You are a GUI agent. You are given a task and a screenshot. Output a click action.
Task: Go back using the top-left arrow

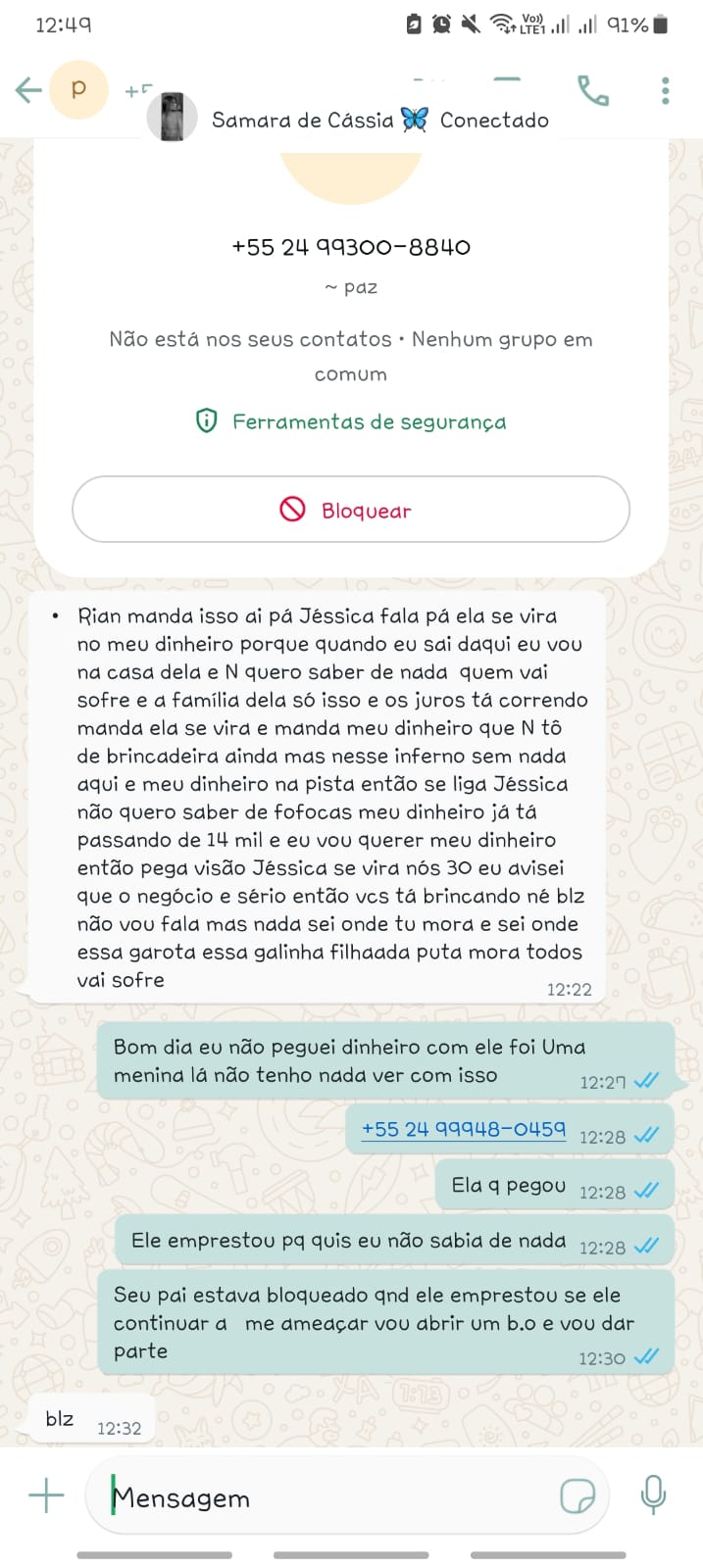27,91
